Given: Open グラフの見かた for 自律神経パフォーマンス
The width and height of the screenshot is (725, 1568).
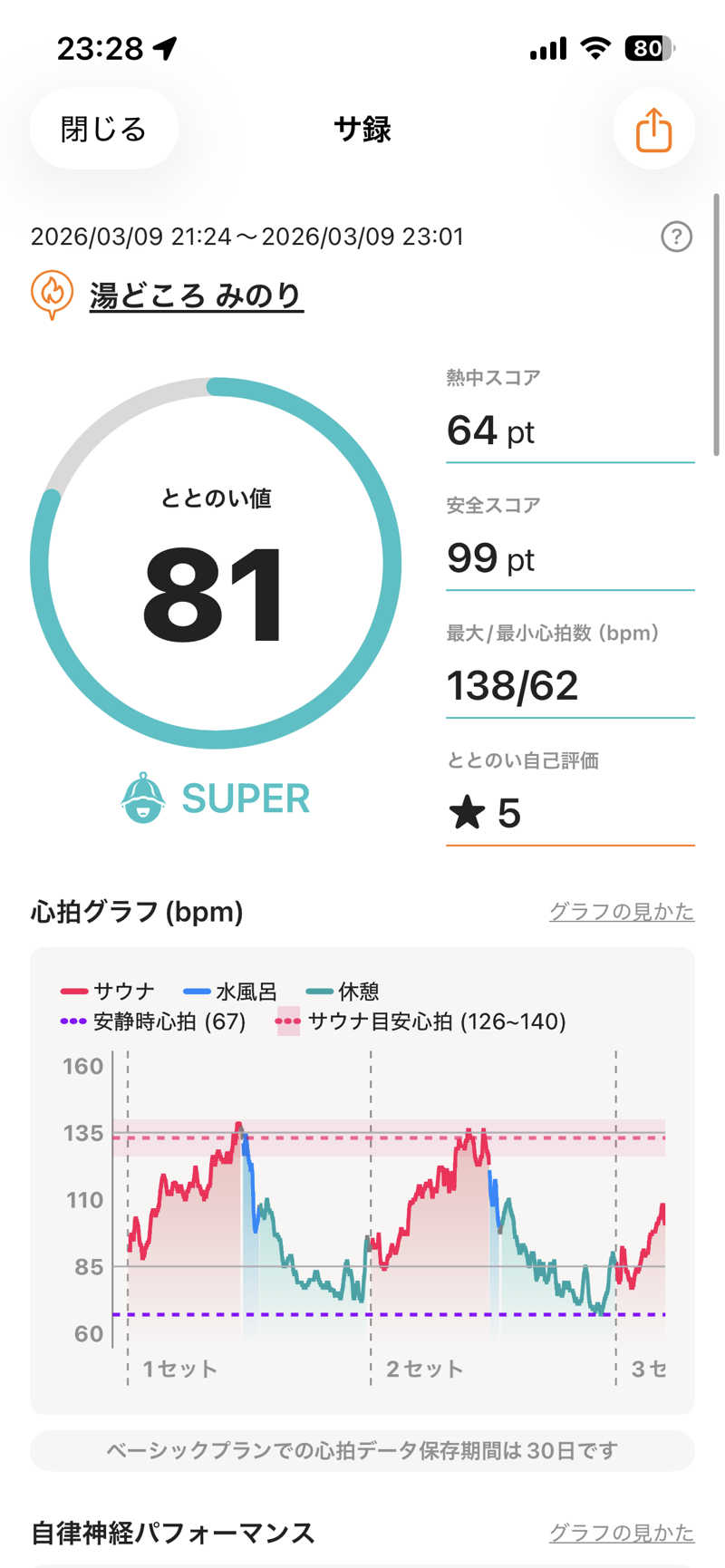Looking at the screenshot, I should (621, 1532).
